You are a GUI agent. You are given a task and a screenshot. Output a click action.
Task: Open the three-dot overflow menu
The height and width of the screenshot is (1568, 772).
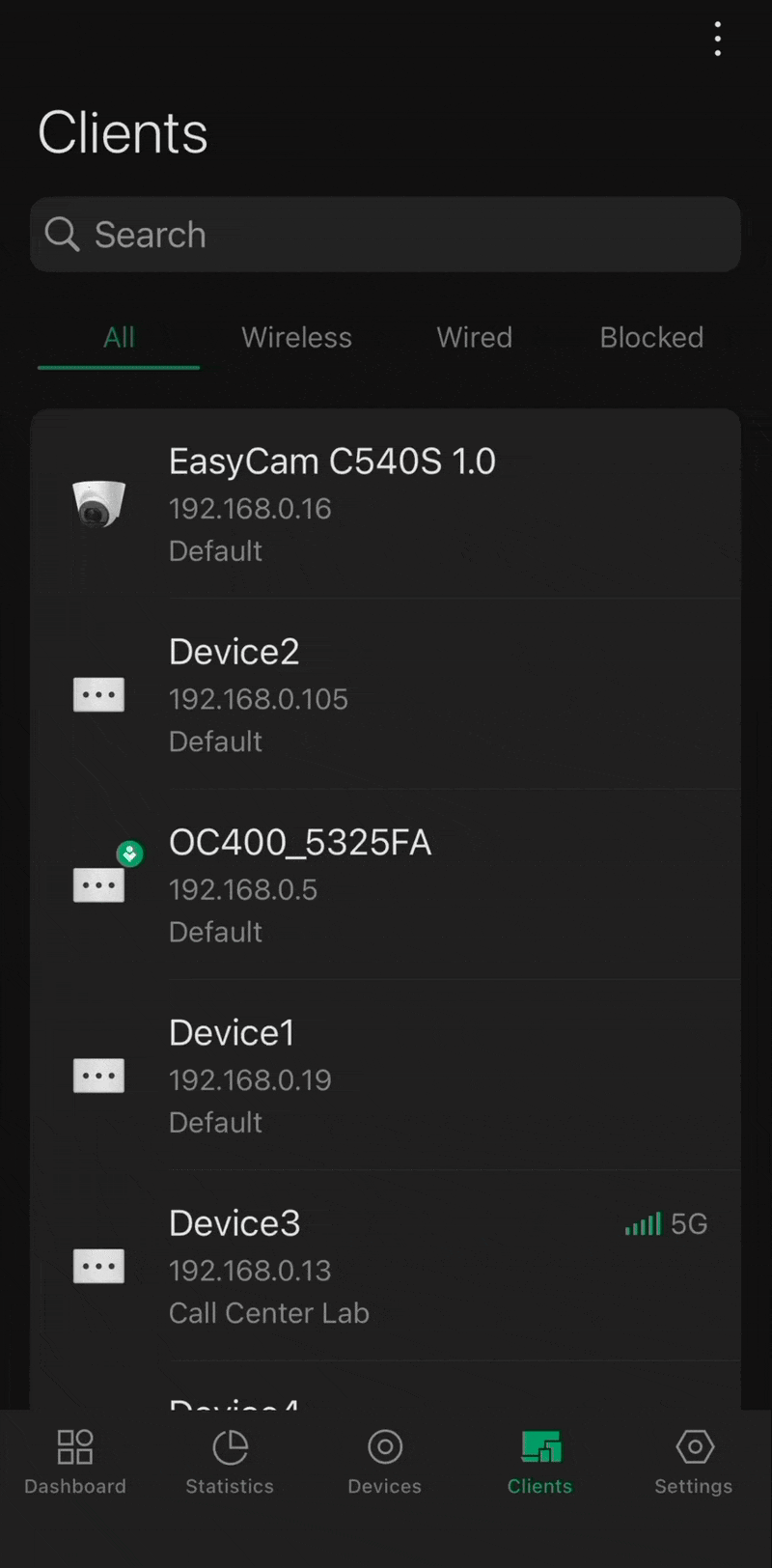point(718,39)
